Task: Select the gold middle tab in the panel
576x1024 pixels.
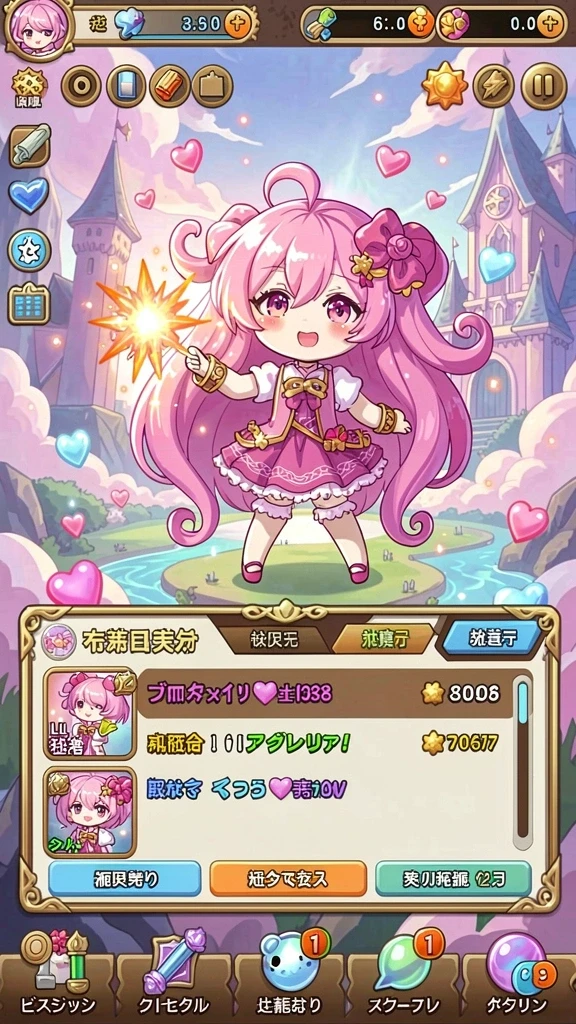Action: click(x=384, y=639)
